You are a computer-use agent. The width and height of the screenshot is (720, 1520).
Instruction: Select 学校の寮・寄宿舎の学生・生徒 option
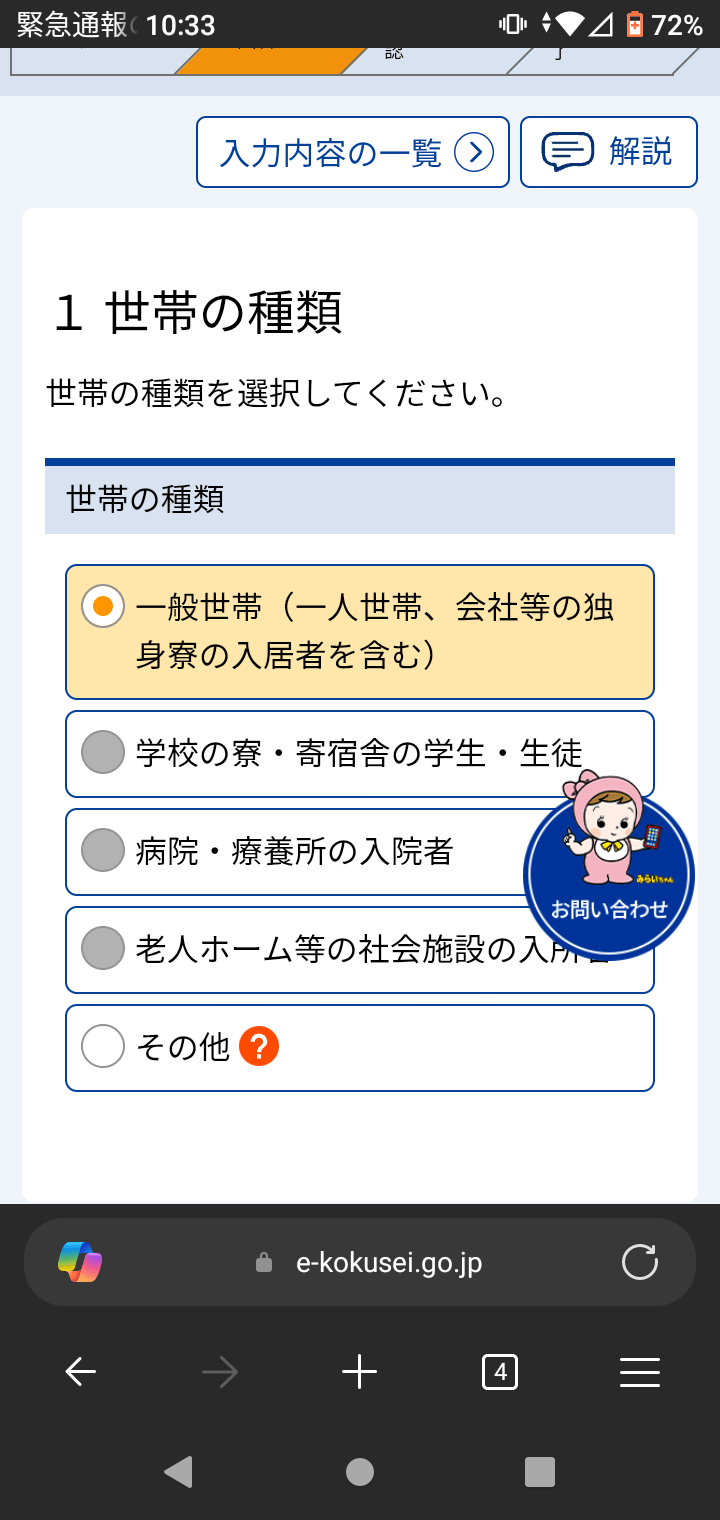(x=360, y=754)
